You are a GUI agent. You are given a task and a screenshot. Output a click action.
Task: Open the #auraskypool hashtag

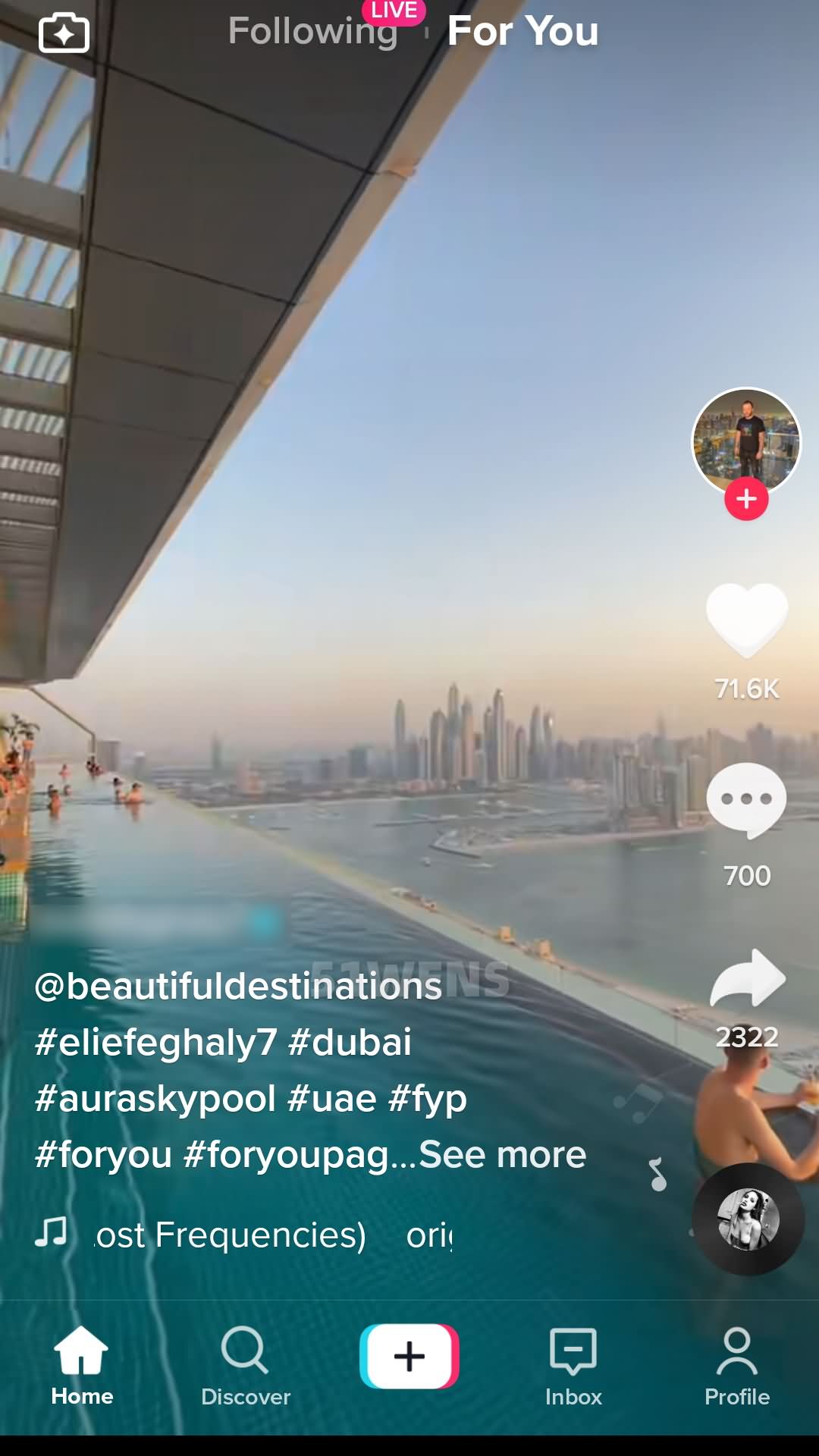(155, 1099)
